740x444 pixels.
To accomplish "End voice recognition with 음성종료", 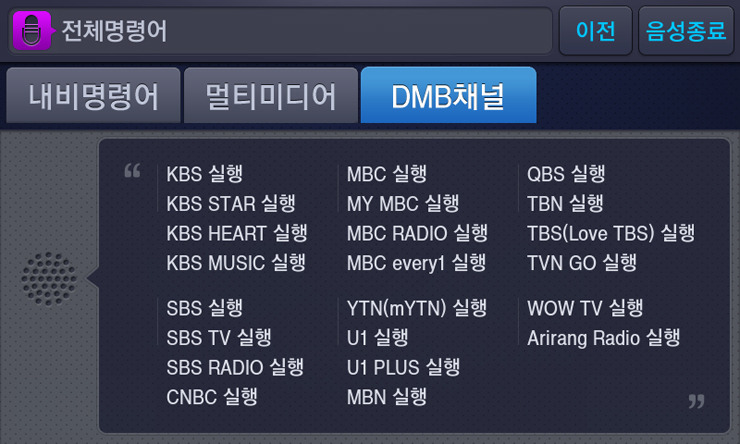I will pyautogui.click(x=685, y=31).
